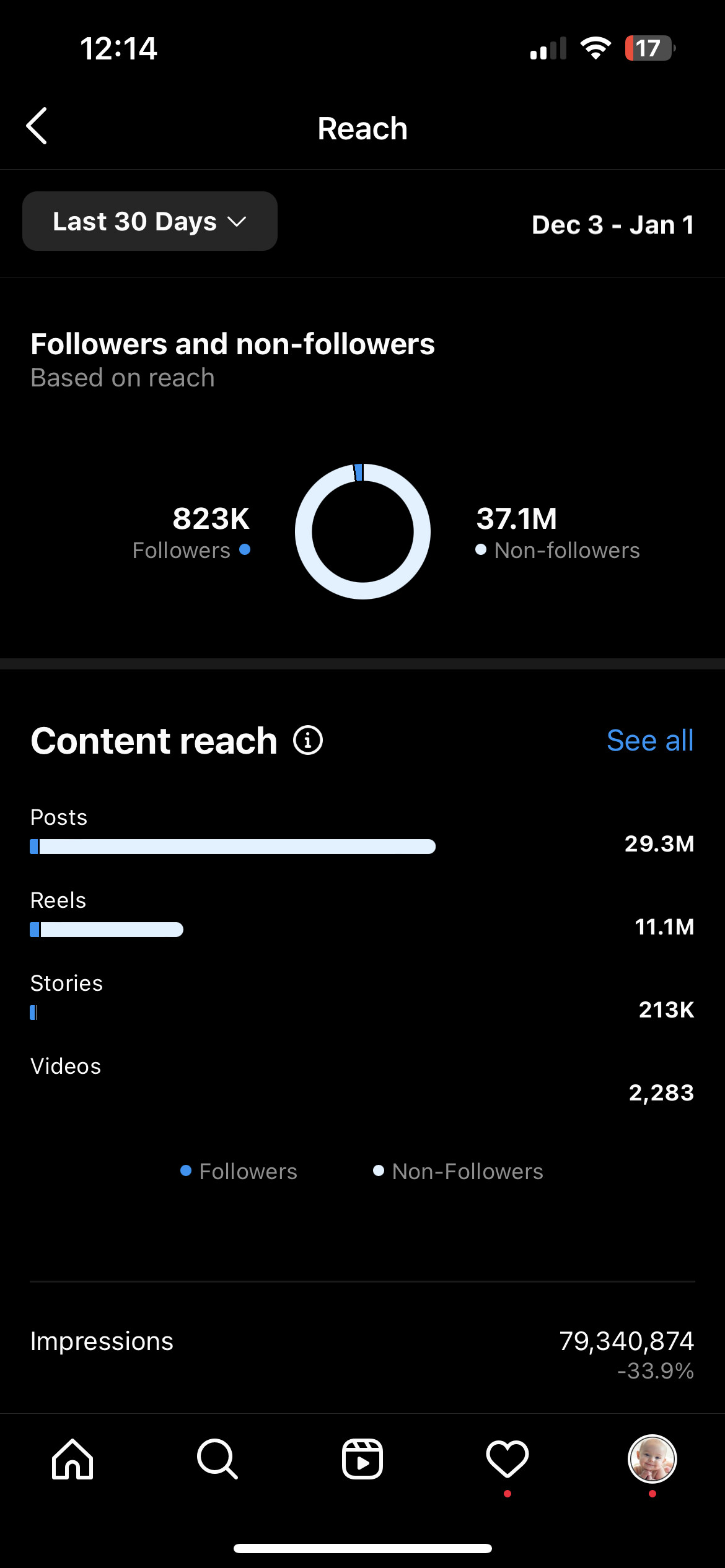Tap See all content reach

[x=650, y=740]
